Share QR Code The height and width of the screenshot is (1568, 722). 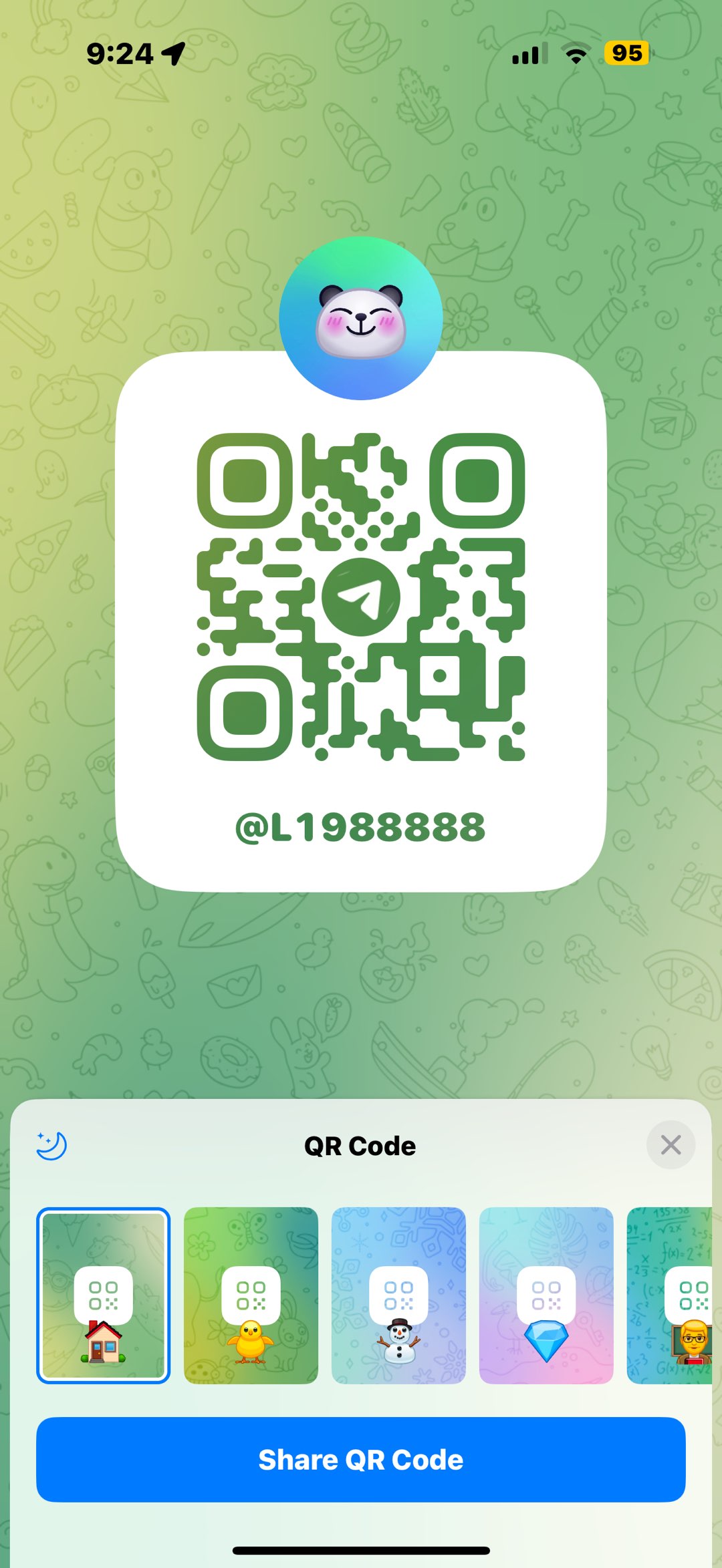361,1459
